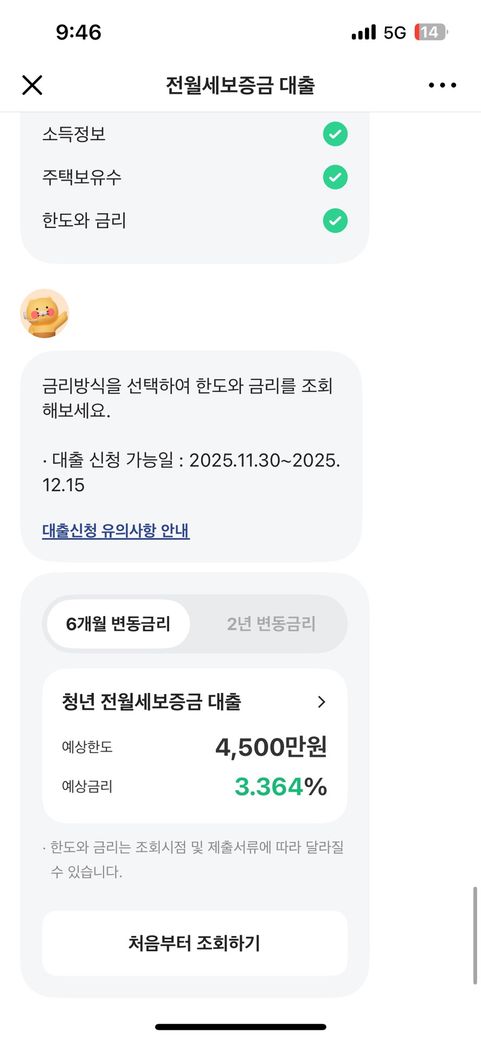Switch to 2년 변동금리
Viewport: 481px width, 1040px height.
(271, 624)
